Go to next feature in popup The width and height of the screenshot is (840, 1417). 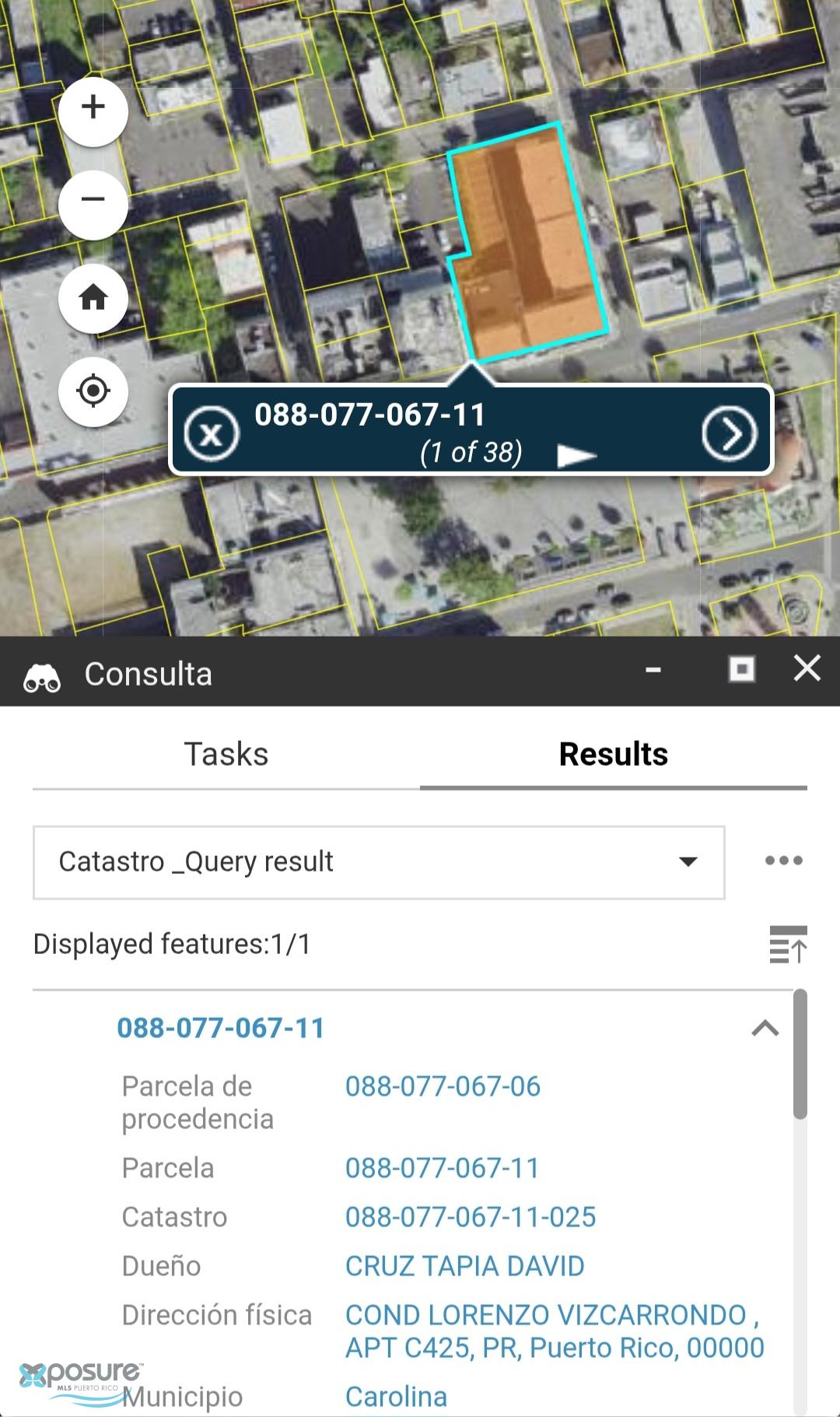point(729,433)
